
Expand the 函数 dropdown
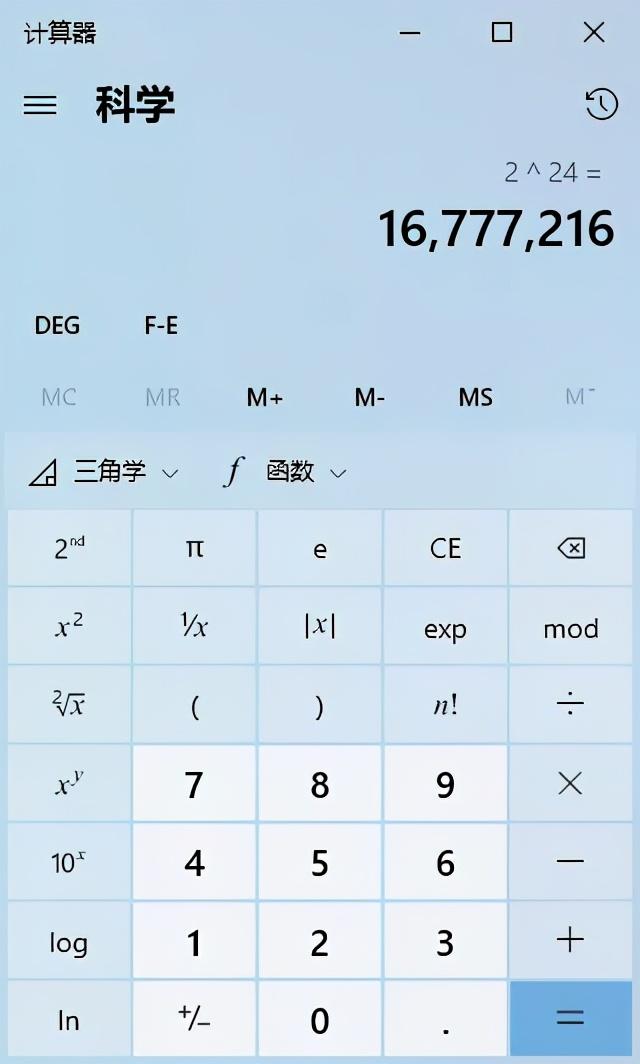pos(285,472)
